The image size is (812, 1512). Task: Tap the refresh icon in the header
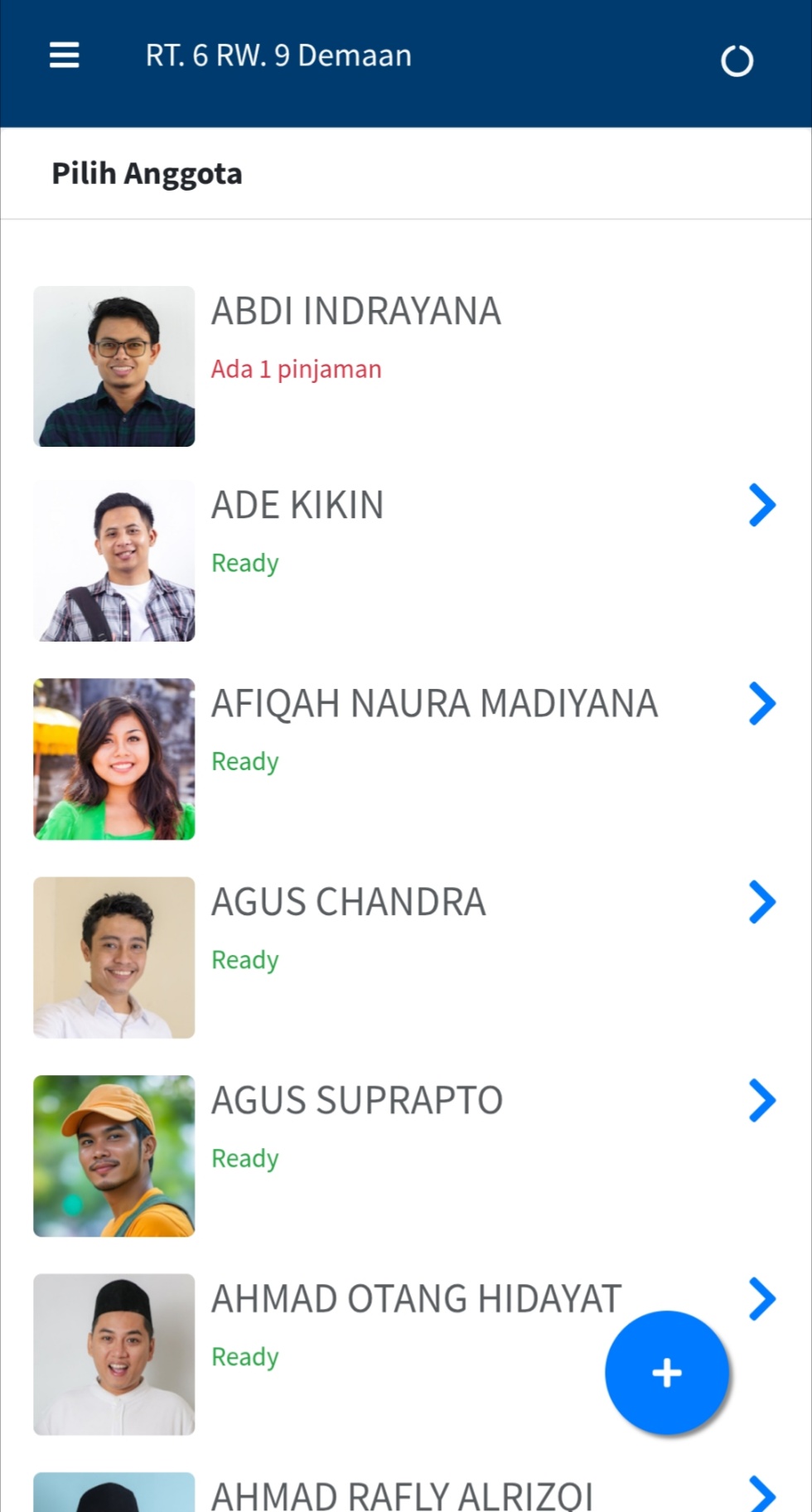737,61
